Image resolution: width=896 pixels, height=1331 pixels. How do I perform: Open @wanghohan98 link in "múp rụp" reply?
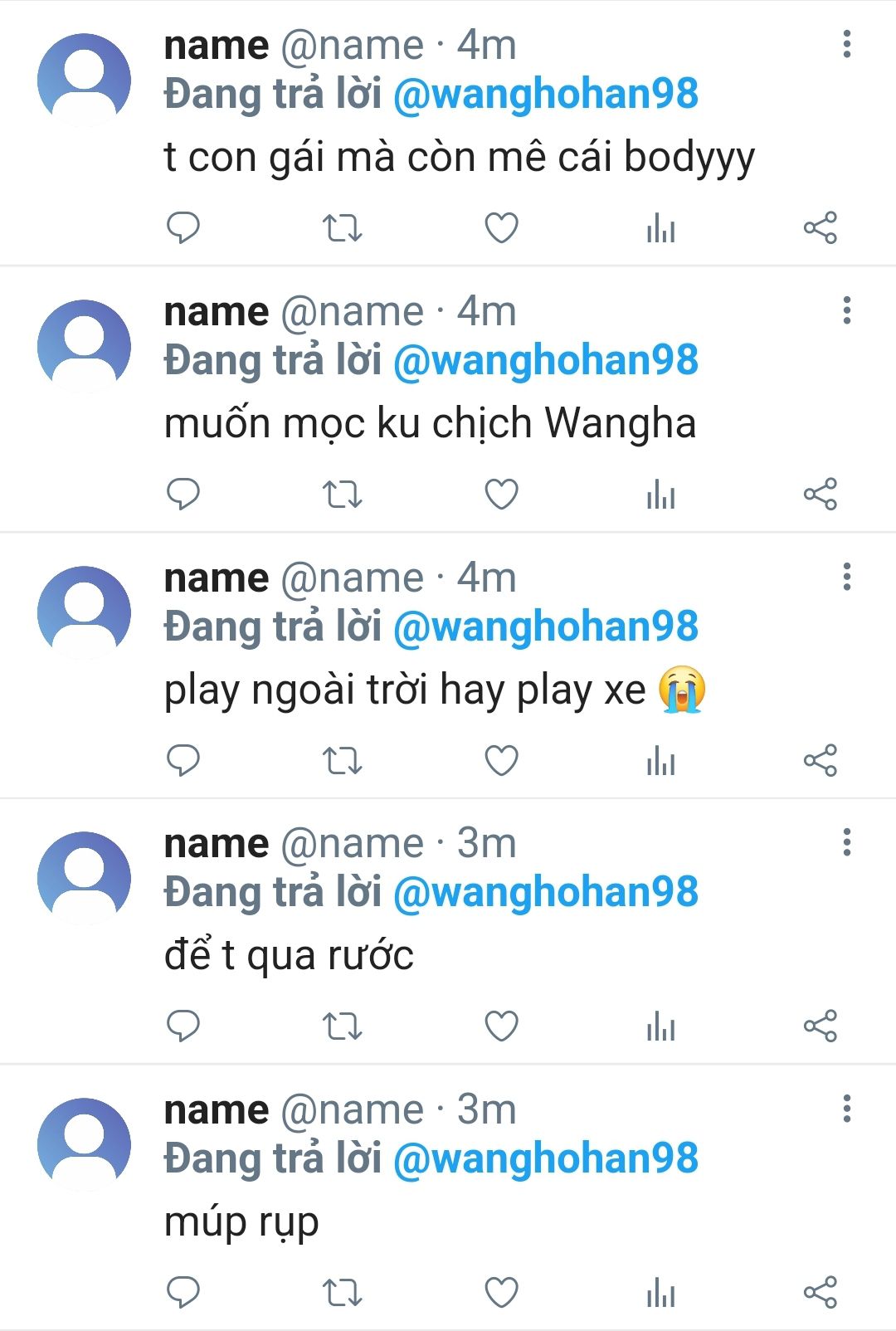(x=545, y=1158)
